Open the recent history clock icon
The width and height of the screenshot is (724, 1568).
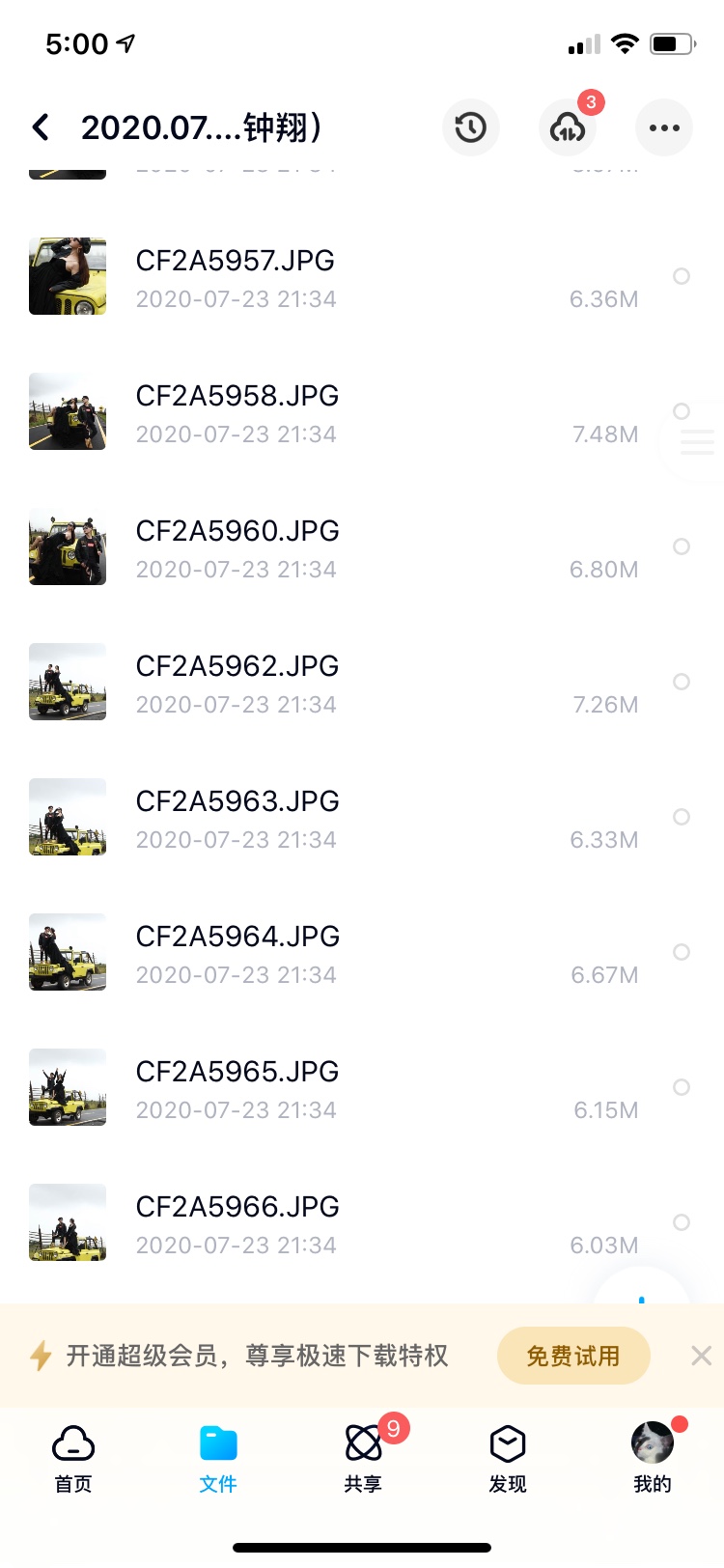tap(470, 127)
